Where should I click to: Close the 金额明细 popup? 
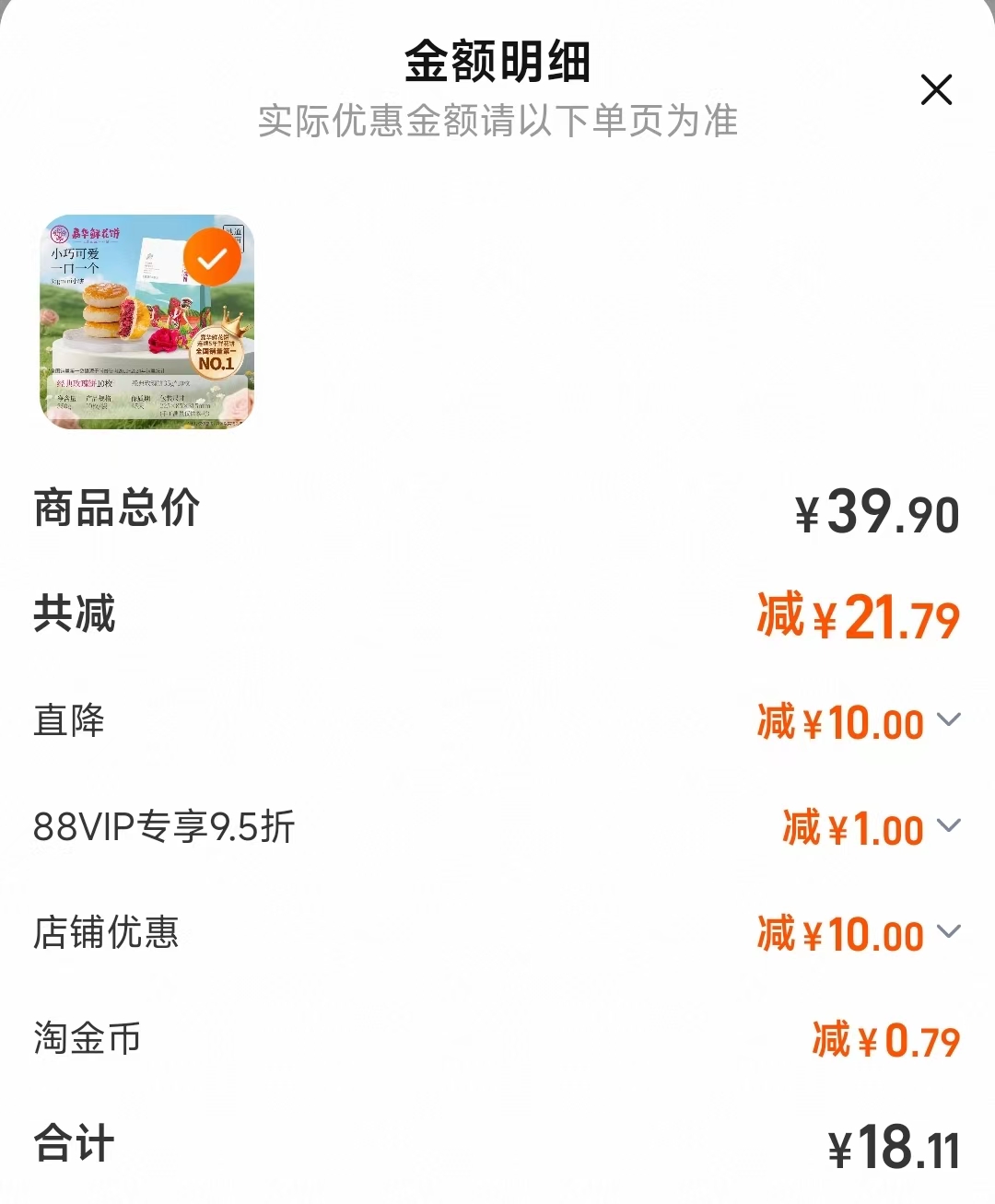[x=937, y=89]
